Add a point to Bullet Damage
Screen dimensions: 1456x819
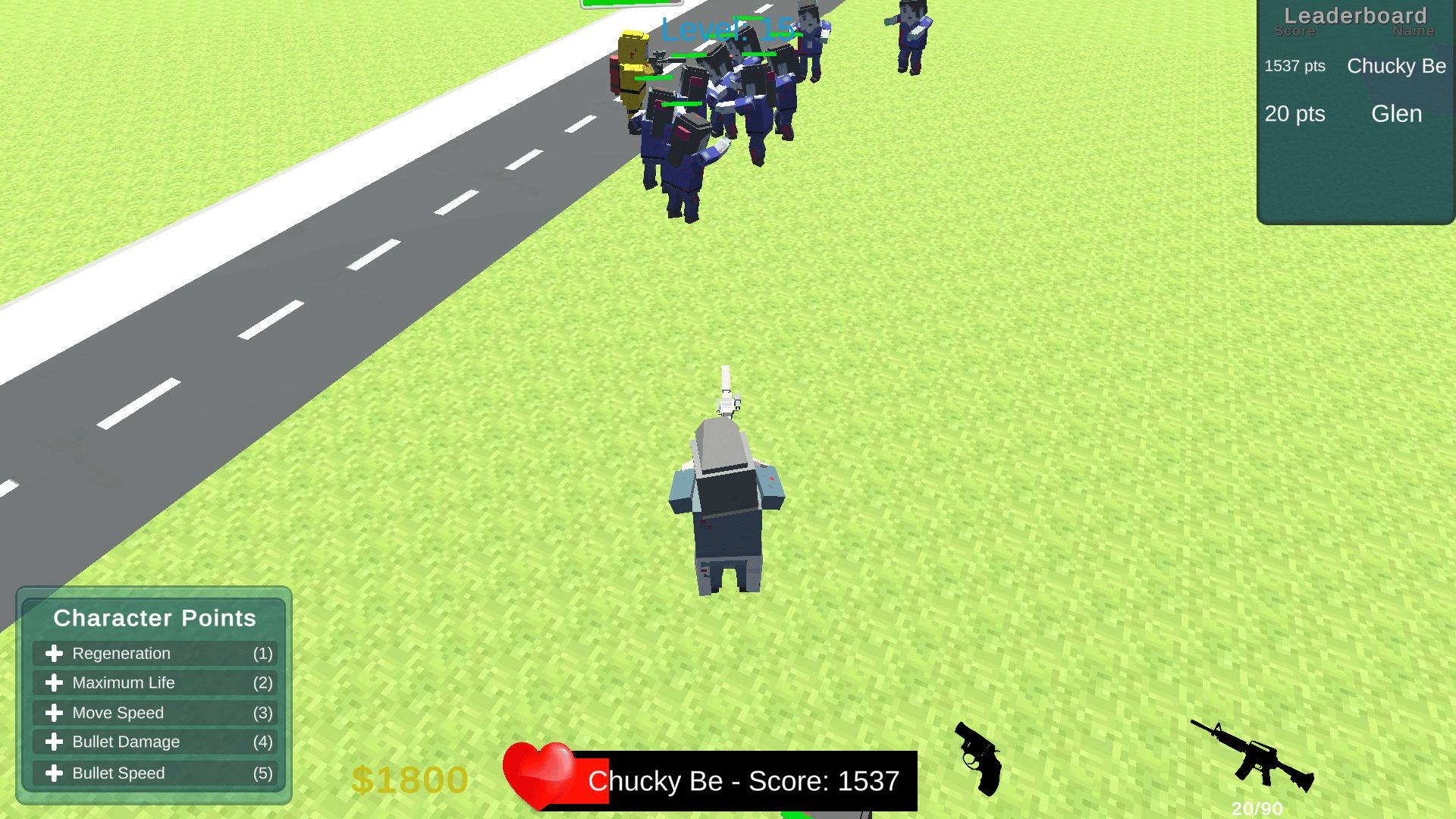point(54,742)
